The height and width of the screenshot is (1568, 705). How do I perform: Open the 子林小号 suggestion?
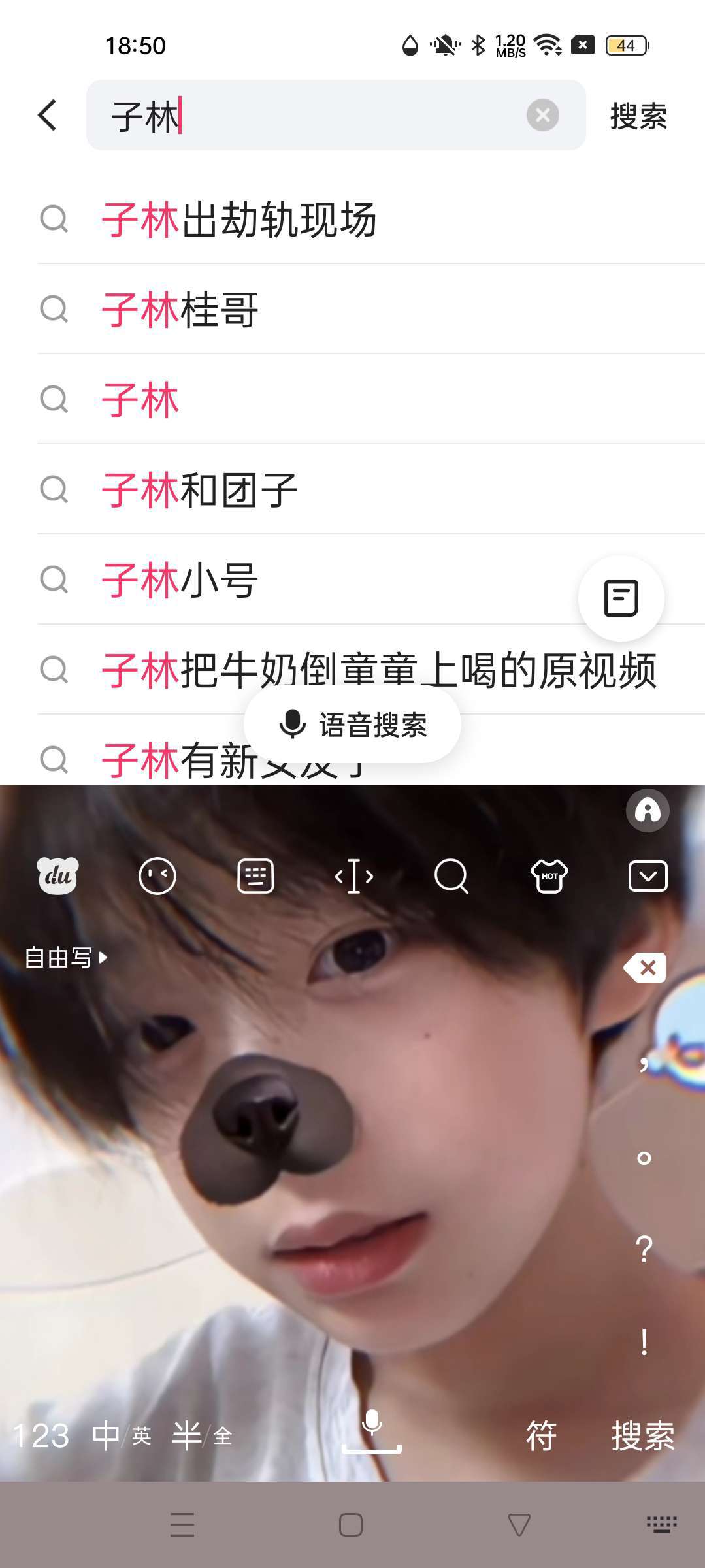pyautogui.click(x=180, y=580)
